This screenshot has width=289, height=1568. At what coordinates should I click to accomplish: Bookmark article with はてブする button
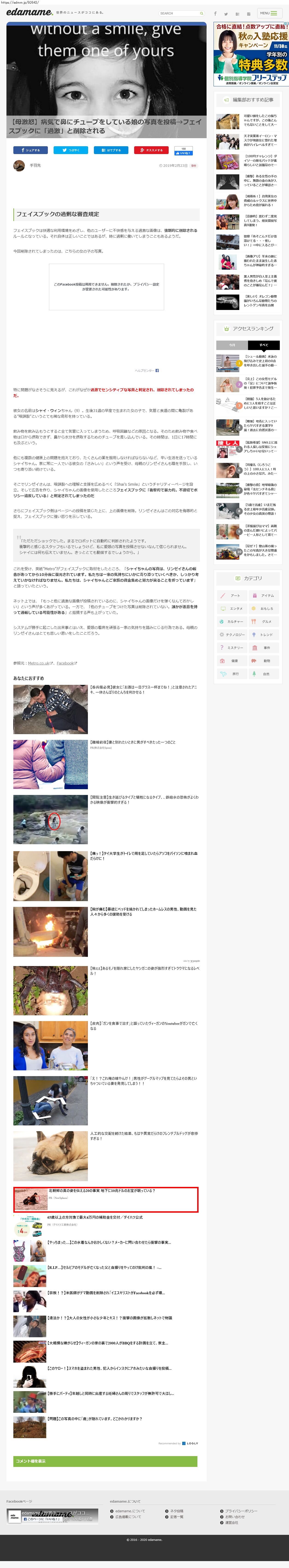pyautogui.click(x=111, y=150)
